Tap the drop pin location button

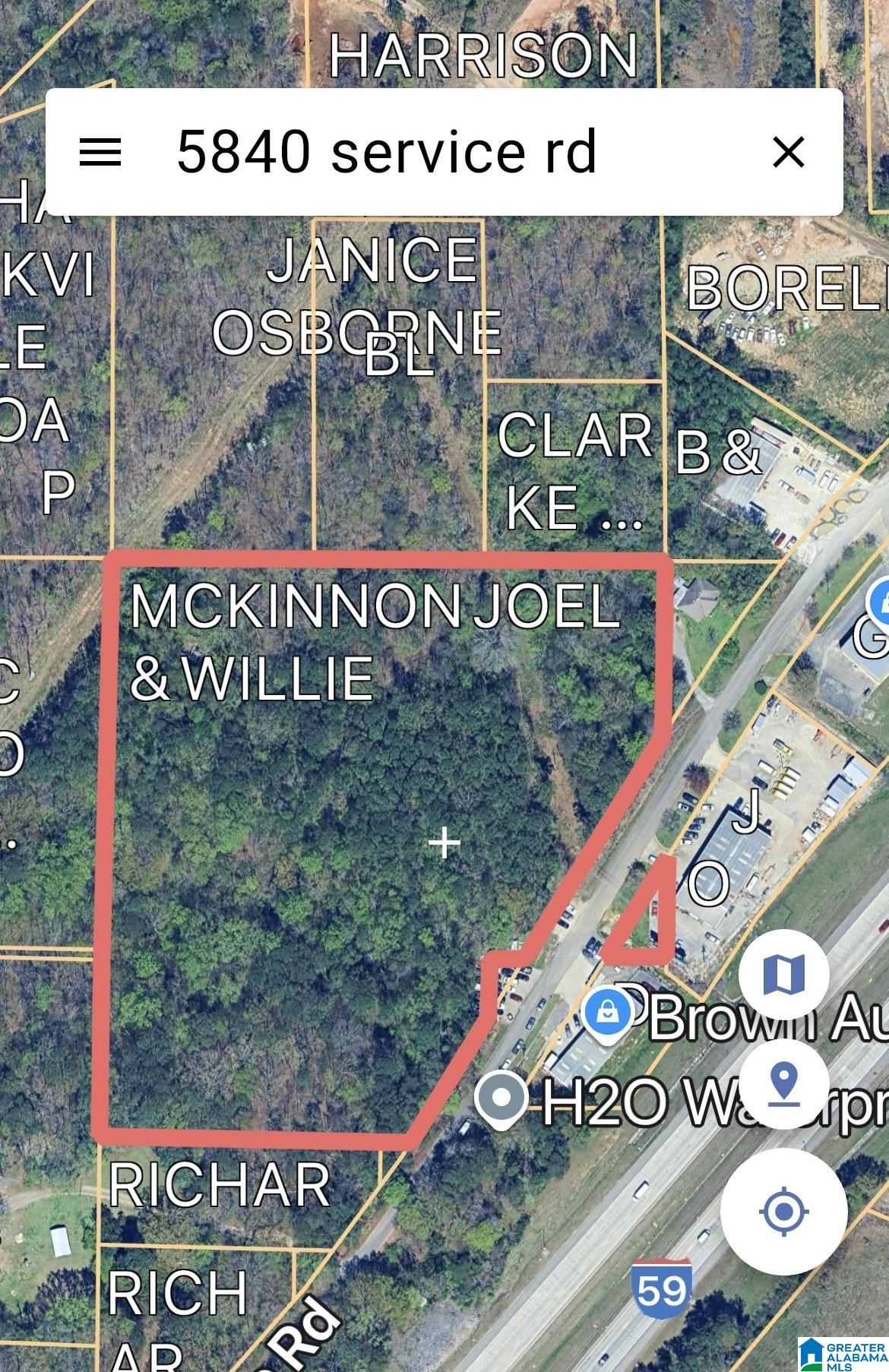pyautogui.click(x=783, y=1084)
